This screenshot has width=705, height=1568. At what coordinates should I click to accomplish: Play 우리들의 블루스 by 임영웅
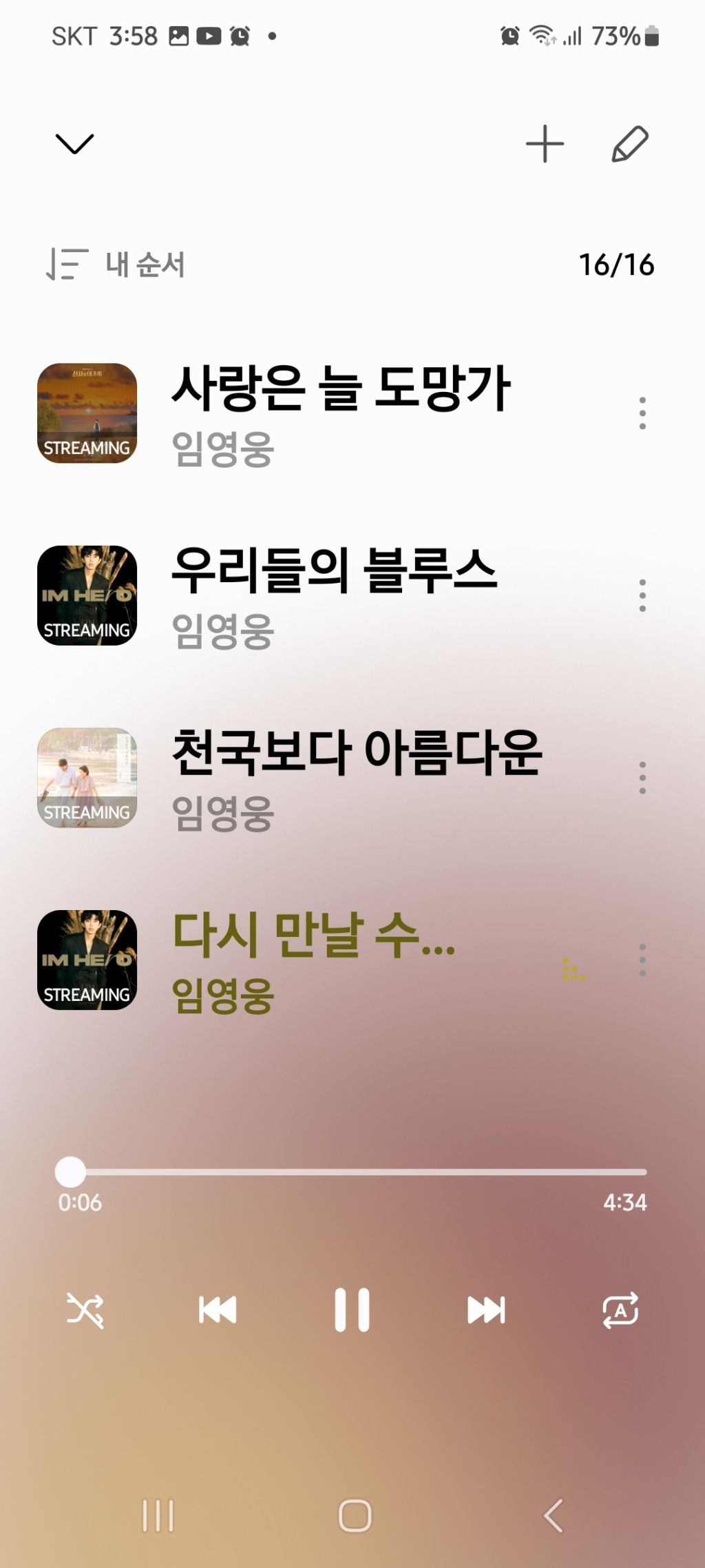(334, 595)
